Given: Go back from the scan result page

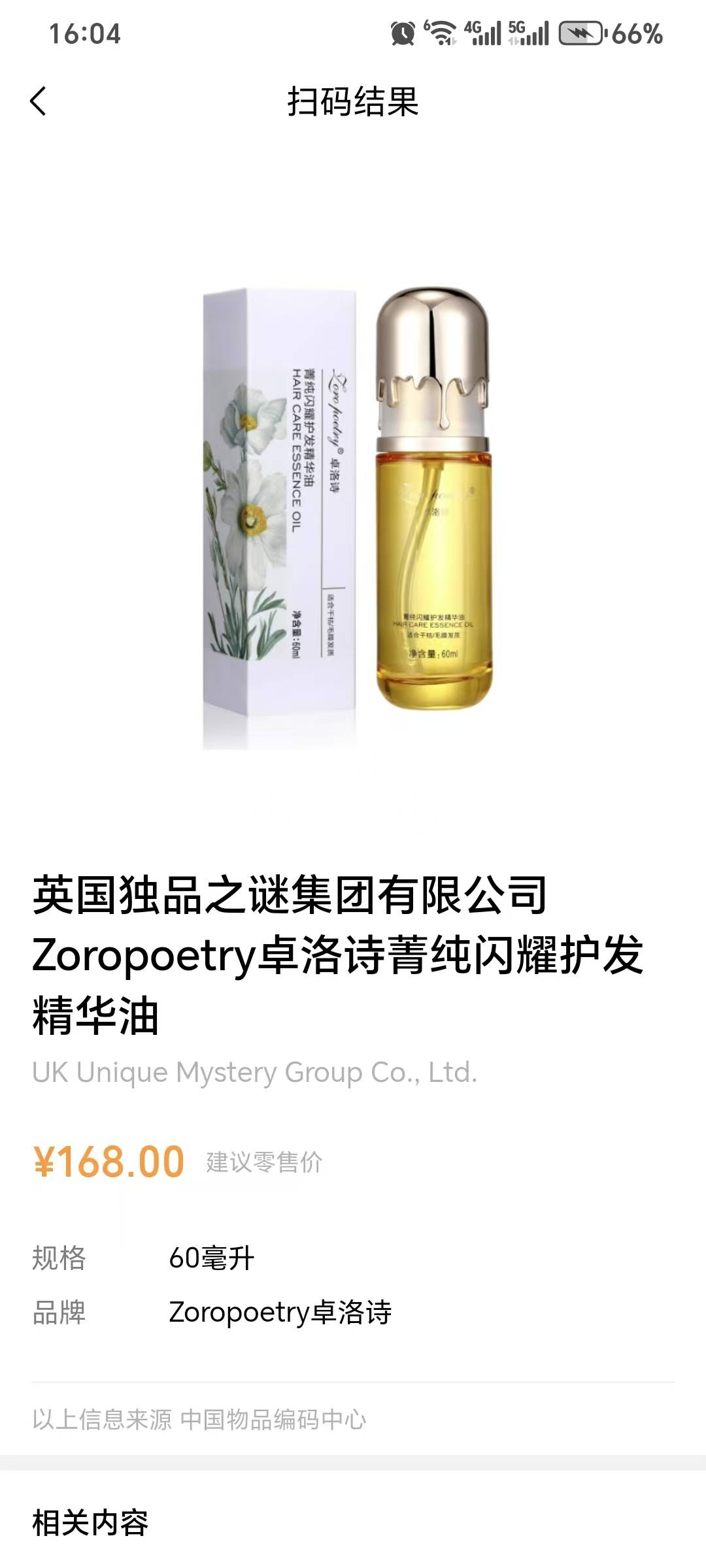Looking at the screenshot, I should [38, 101].
